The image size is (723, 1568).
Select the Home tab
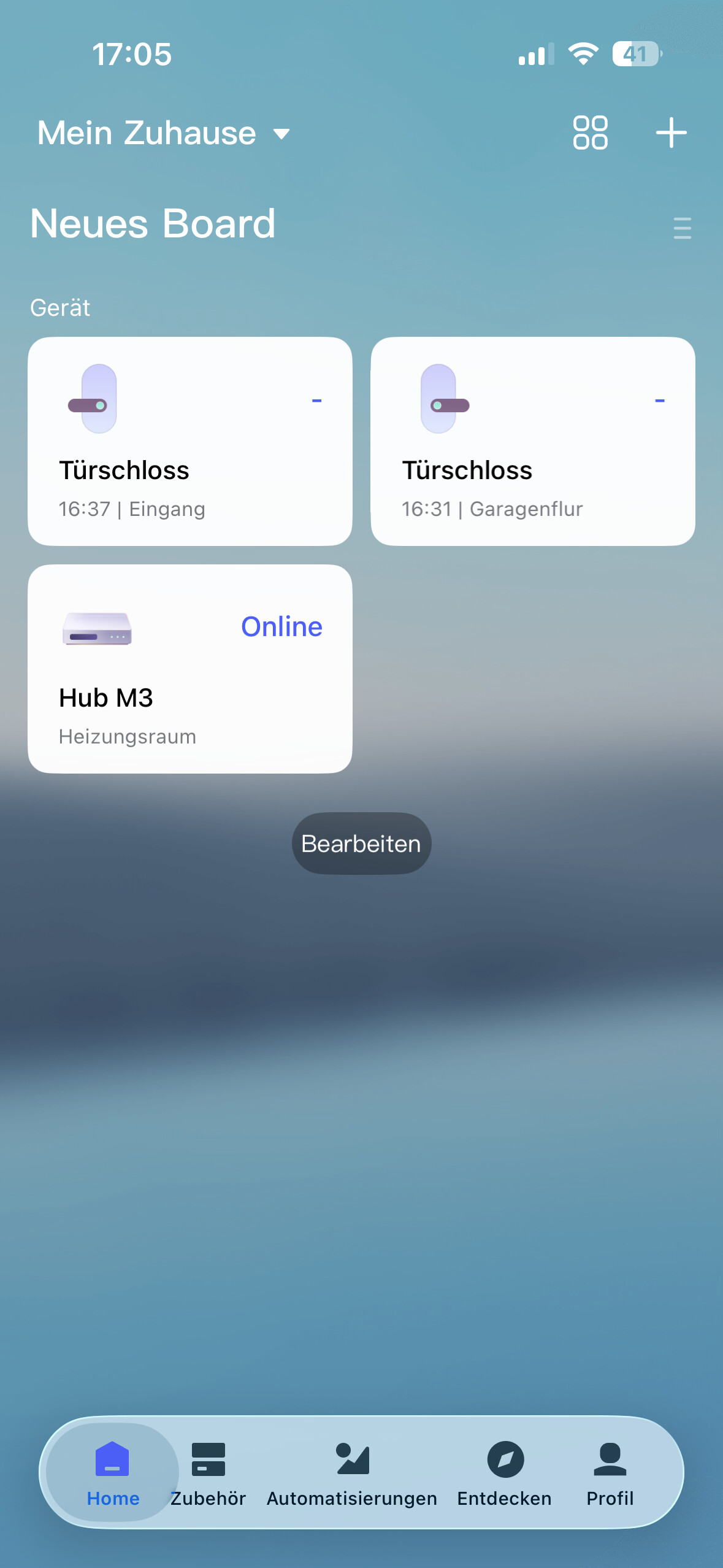pyautogui.click(x=113, y=1472)
